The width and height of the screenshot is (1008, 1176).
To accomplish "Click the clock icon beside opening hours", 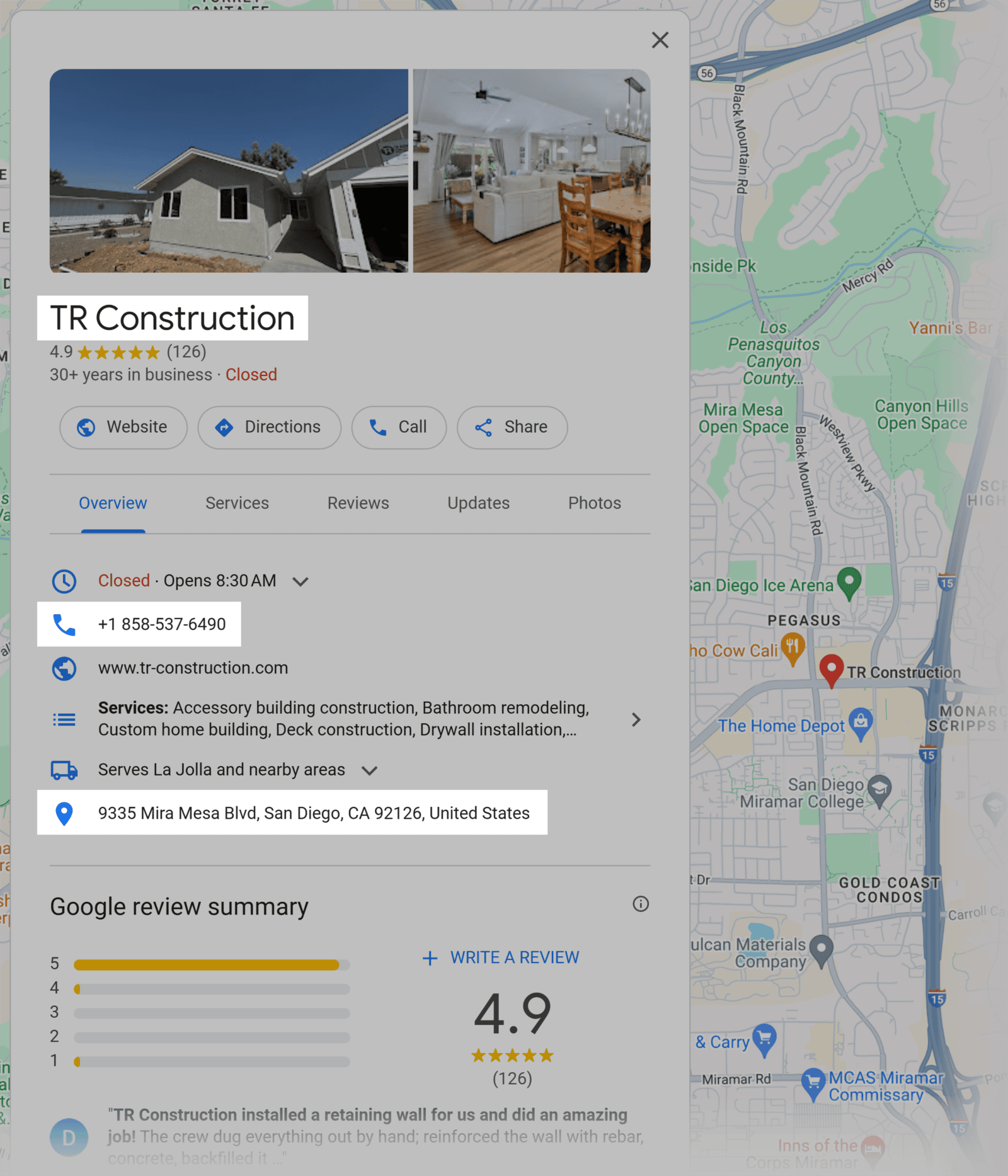I will point(65,580).
